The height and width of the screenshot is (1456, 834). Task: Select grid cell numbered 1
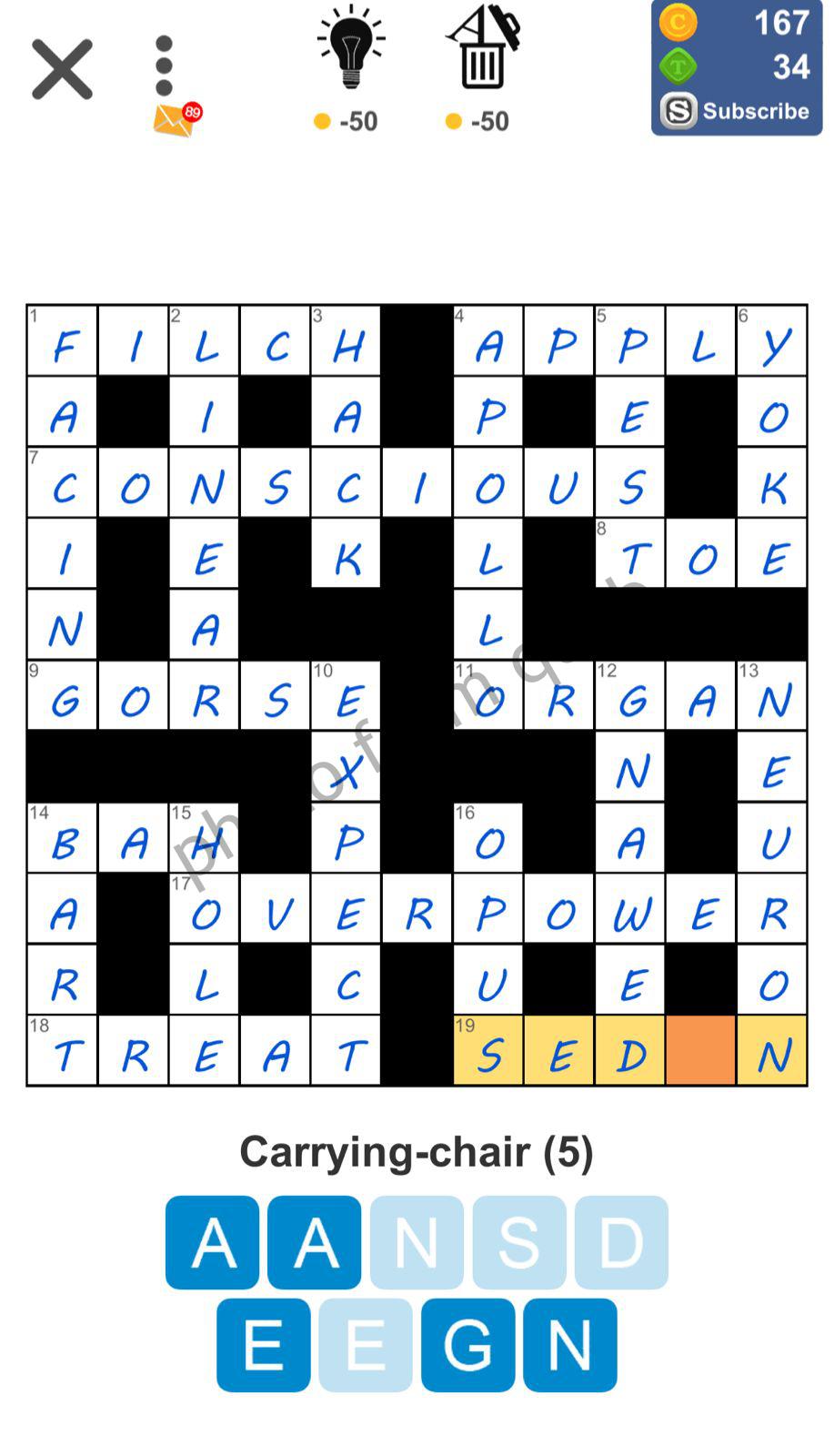coord(63,340)
